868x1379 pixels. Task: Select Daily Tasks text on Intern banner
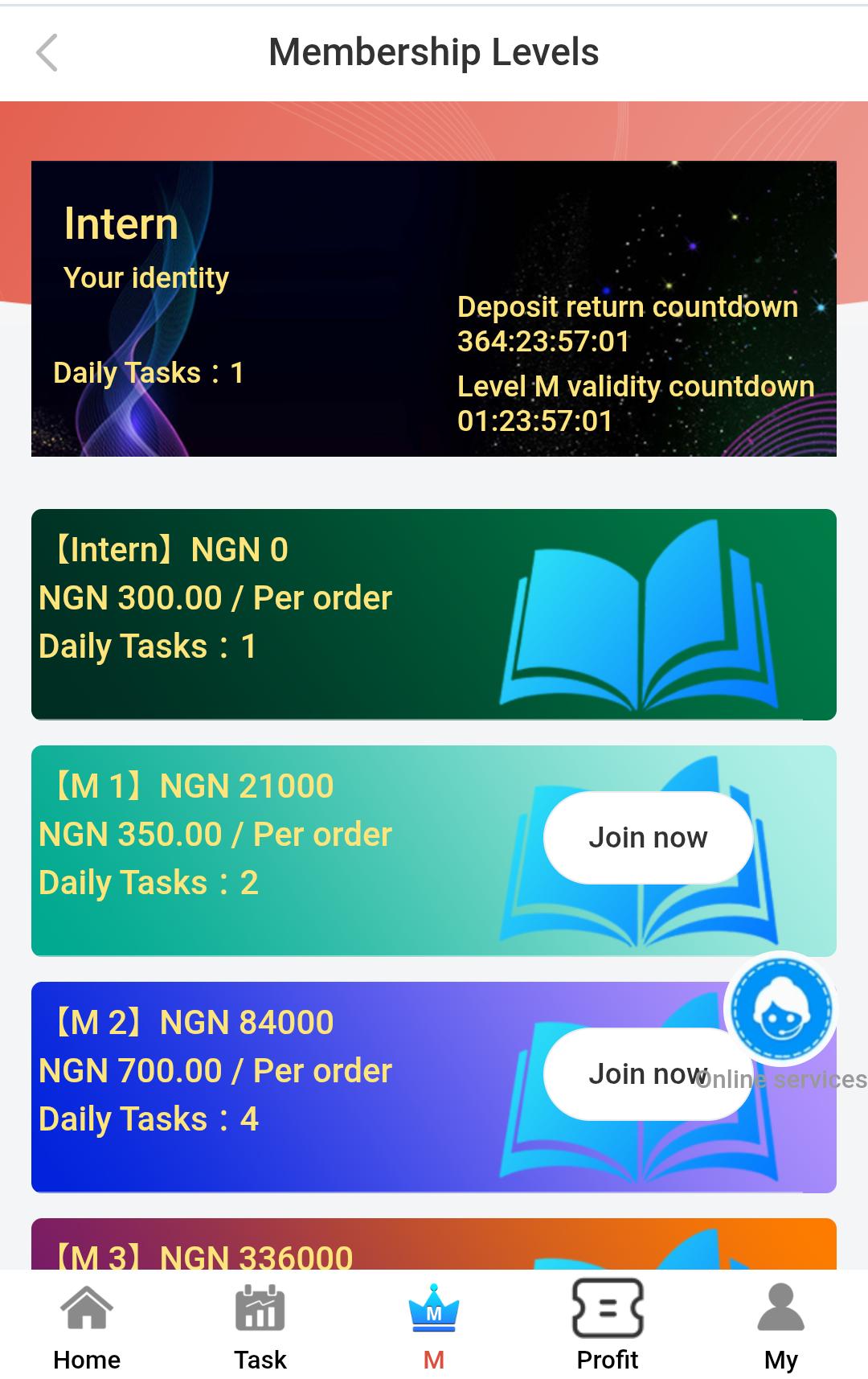coord(148,372)
